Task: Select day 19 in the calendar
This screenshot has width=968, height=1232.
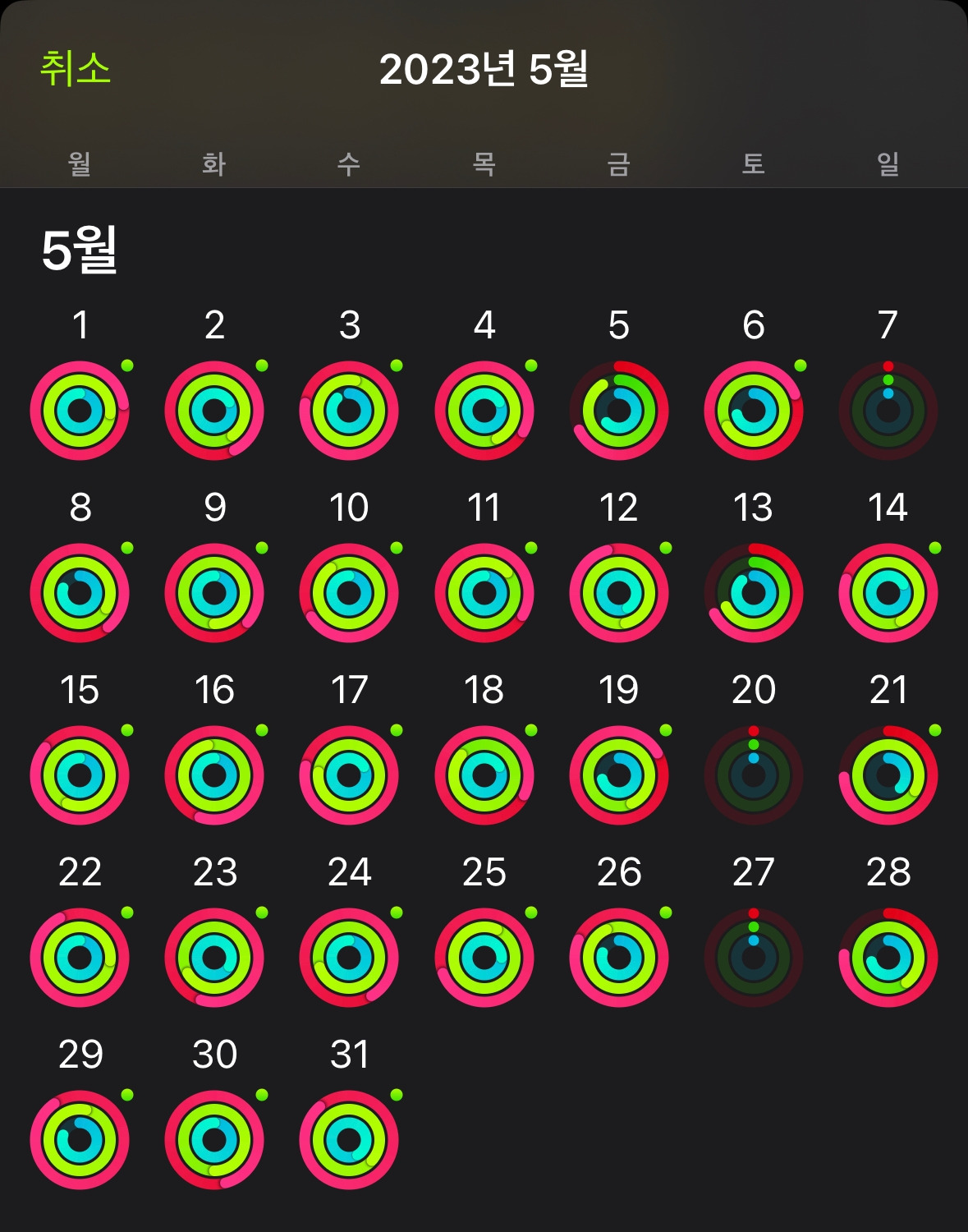Action: point(619,775)
